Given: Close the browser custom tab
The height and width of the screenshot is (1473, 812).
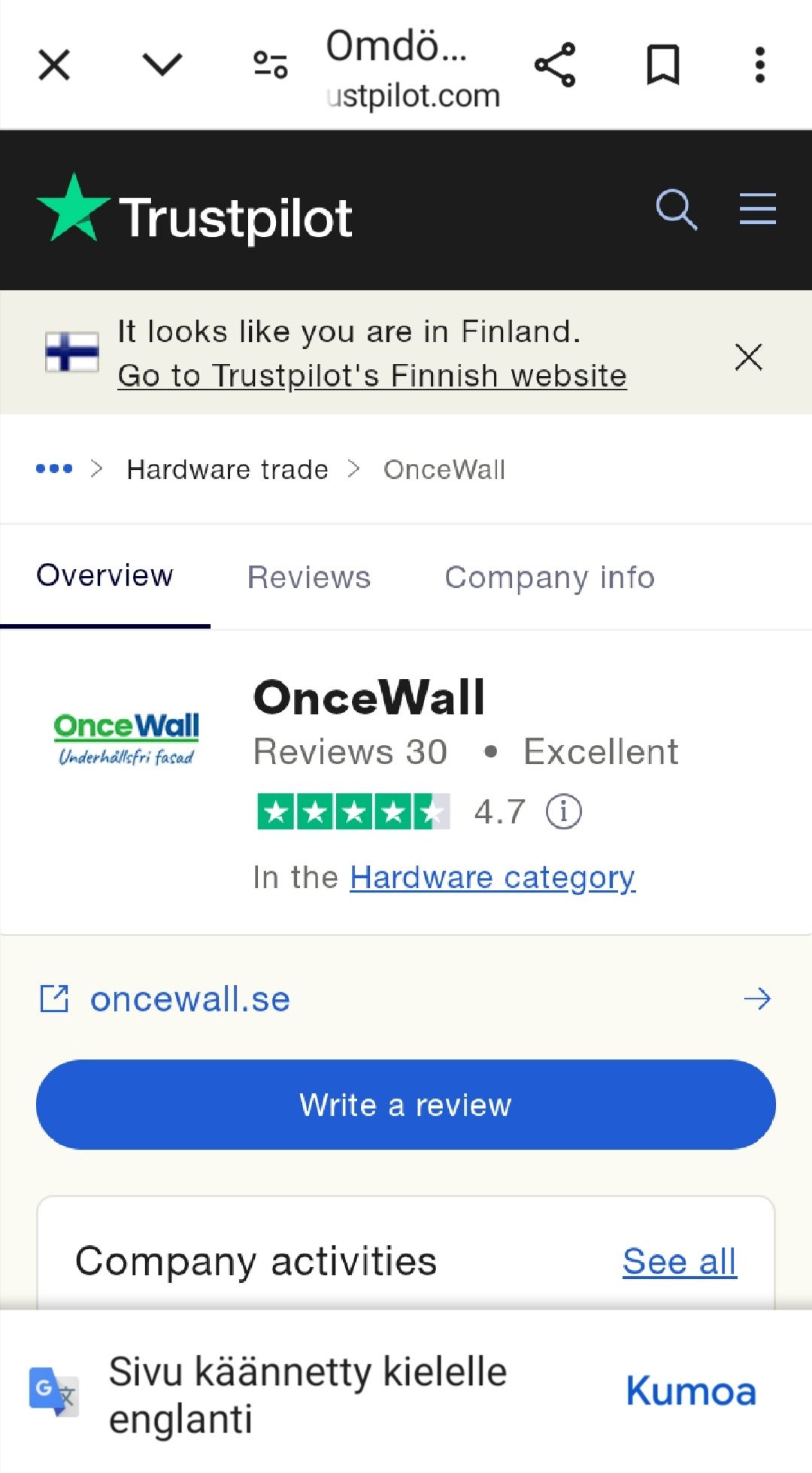Looking at the screenshot, I should click(x=54, y=65).
